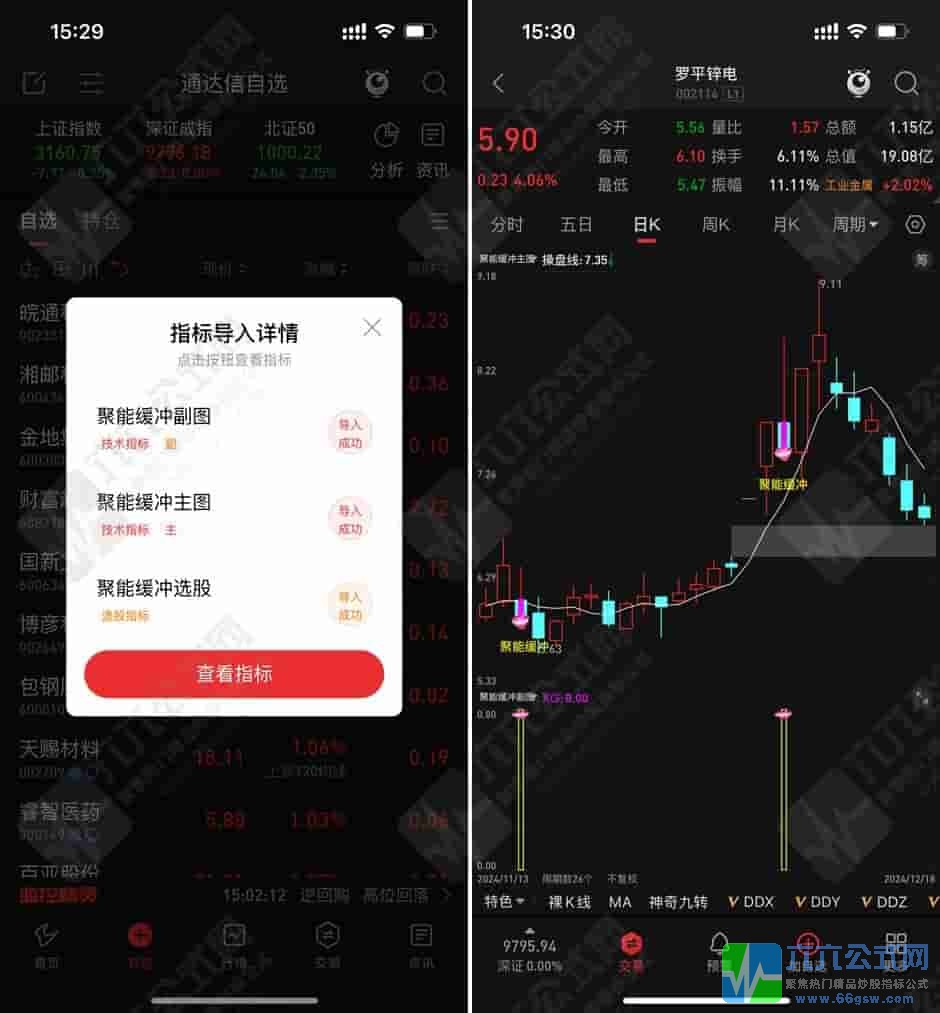Tap the back arrow to leave 罗平锌电

(x=497, y=84)
